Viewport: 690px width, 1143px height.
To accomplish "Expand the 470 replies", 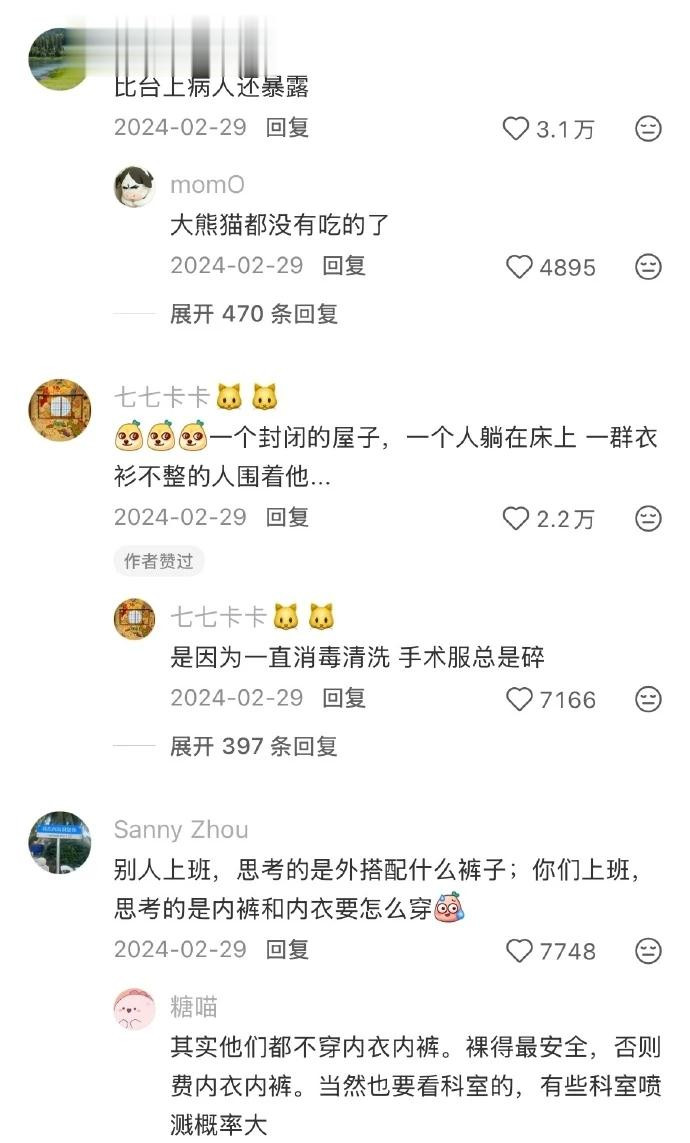I will click(254, 314).
